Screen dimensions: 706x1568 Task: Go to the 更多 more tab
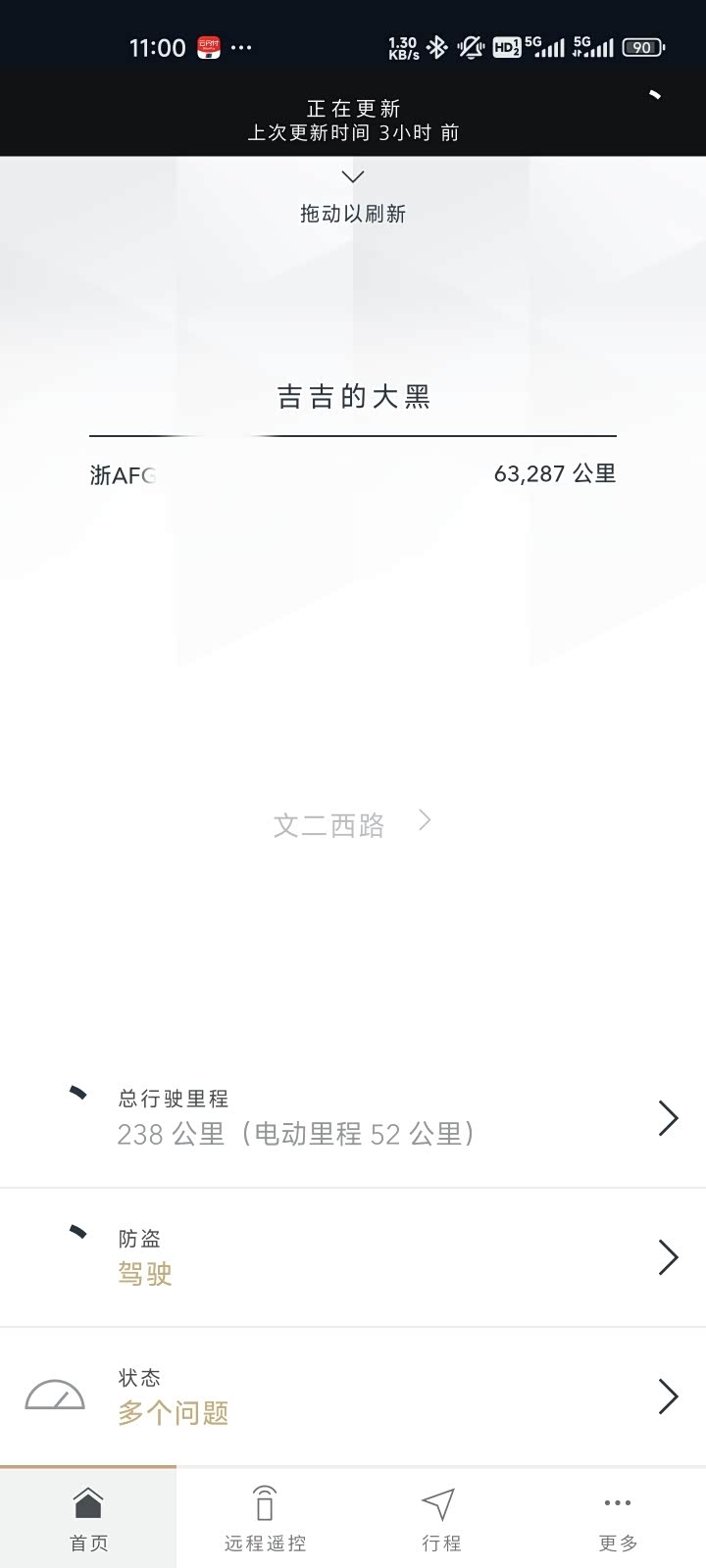[x=618, y=1518]
